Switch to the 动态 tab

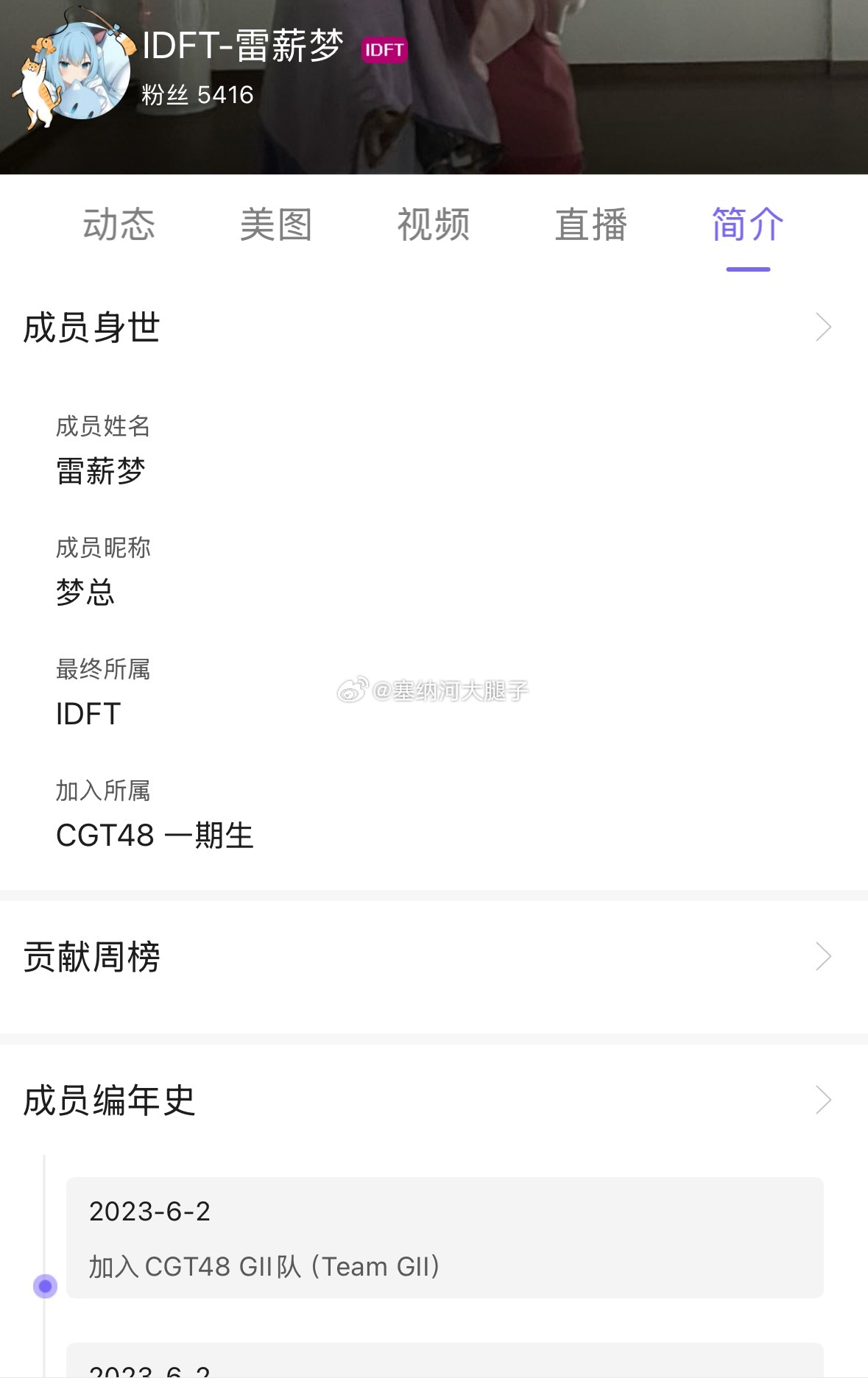(x=119, y=225)
